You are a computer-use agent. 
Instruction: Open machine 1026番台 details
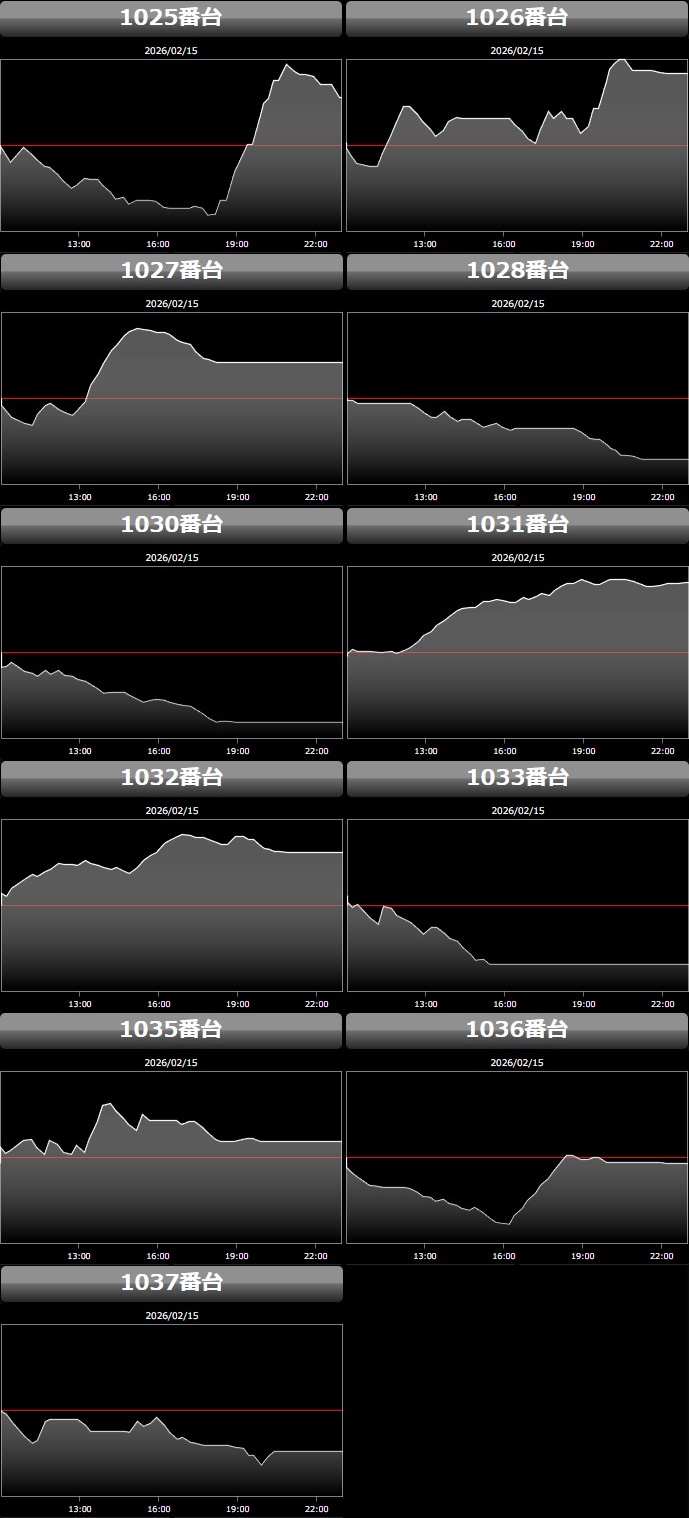click(x=517, y=18)
